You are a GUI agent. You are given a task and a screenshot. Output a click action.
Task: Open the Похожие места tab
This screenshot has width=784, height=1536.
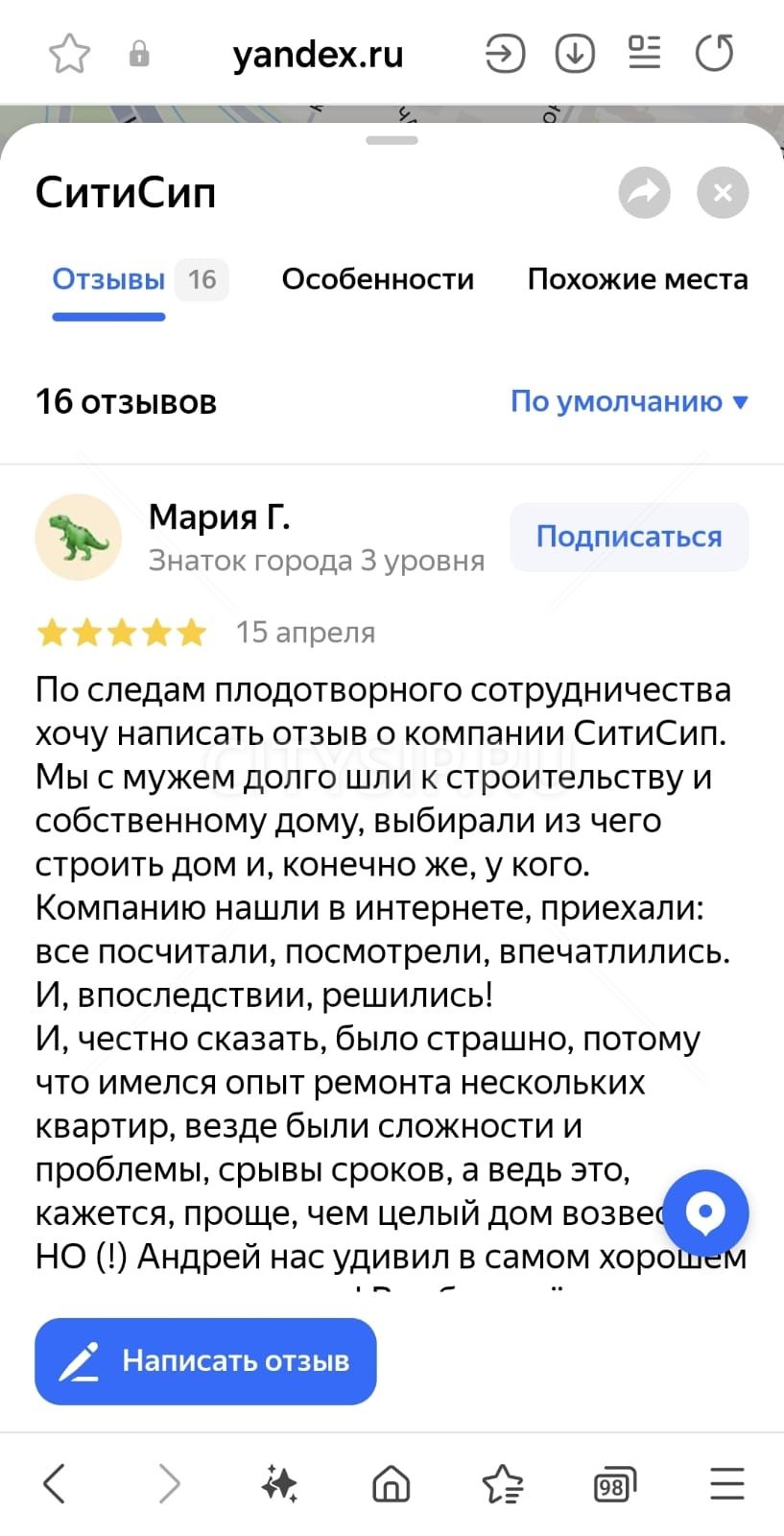click(x=637, y=279)
